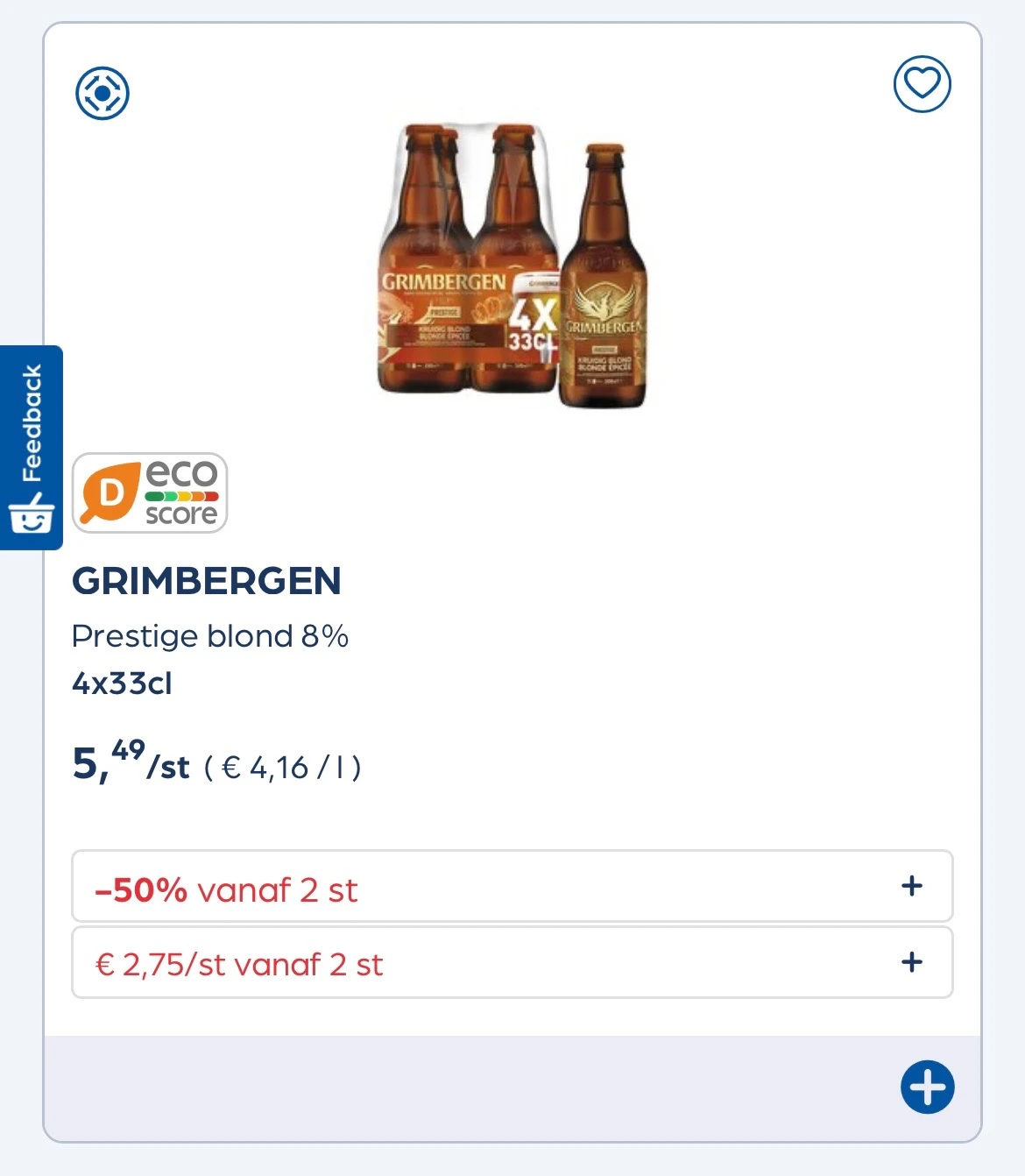Add Grimbergen Prestige blond to the basket
The width and height of the screenshot is (1025, 1176).
tap(927, 1087)
